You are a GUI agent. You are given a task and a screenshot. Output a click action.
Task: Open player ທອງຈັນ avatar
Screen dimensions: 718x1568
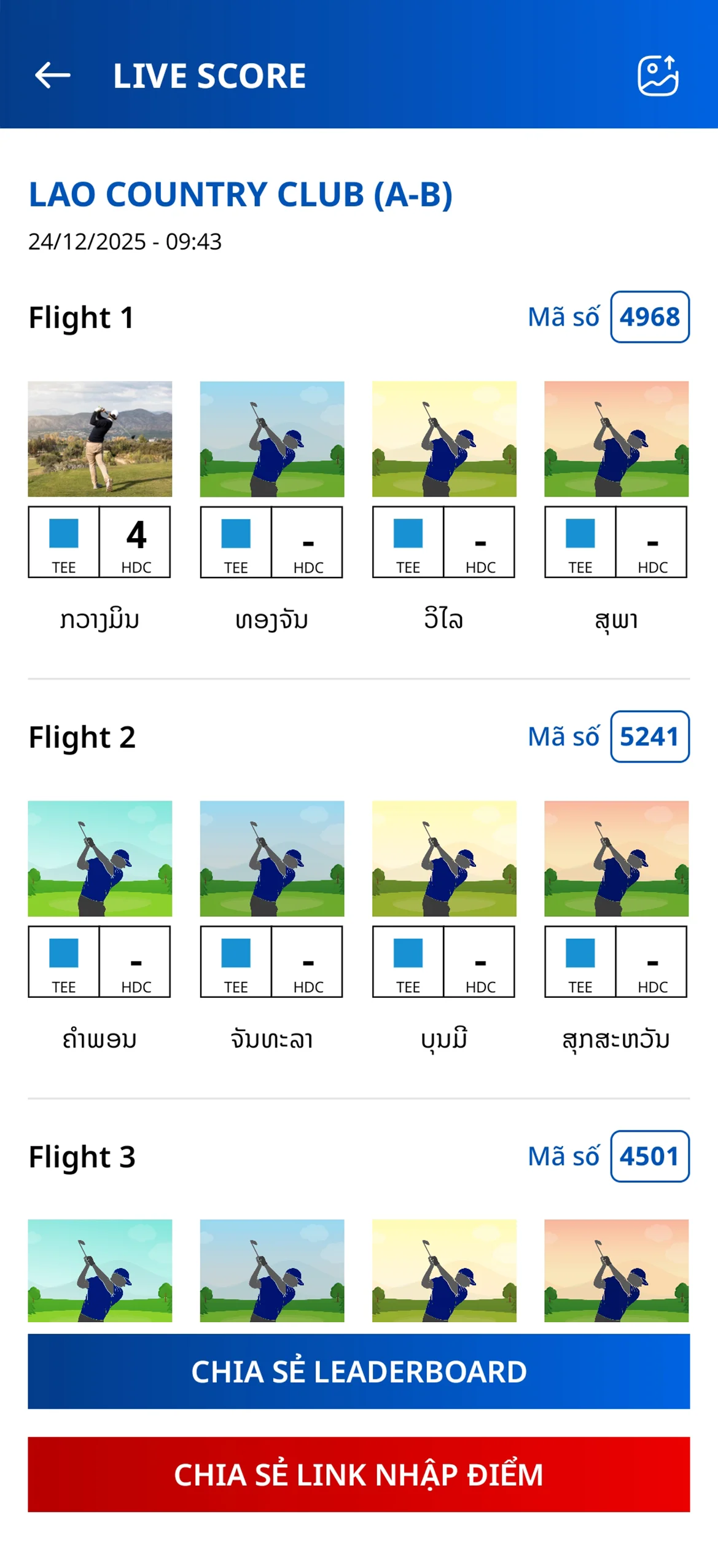tap(272, 439)
